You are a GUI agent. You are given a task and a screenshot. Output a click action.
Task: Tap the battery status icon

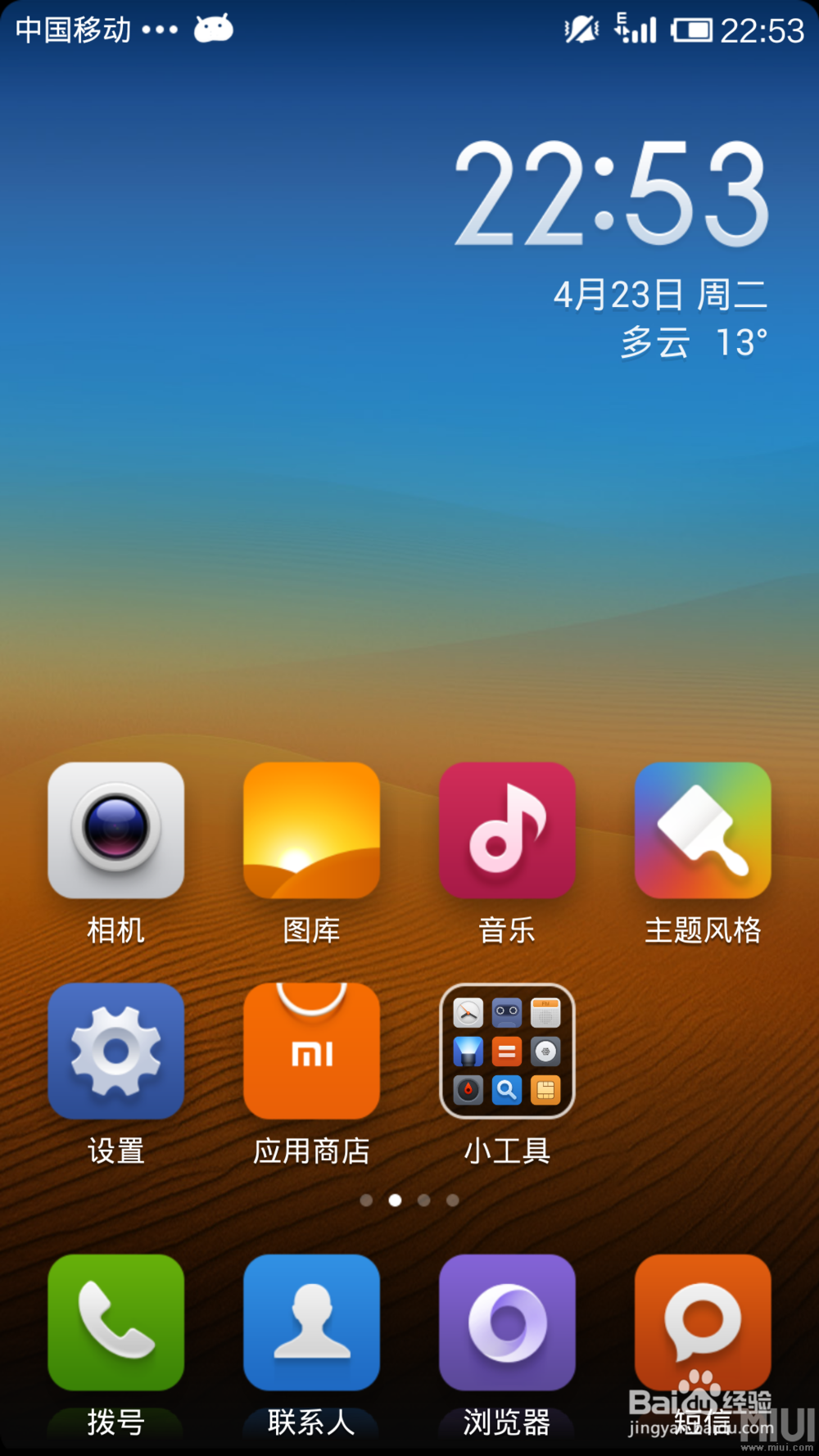click(690, 29)
